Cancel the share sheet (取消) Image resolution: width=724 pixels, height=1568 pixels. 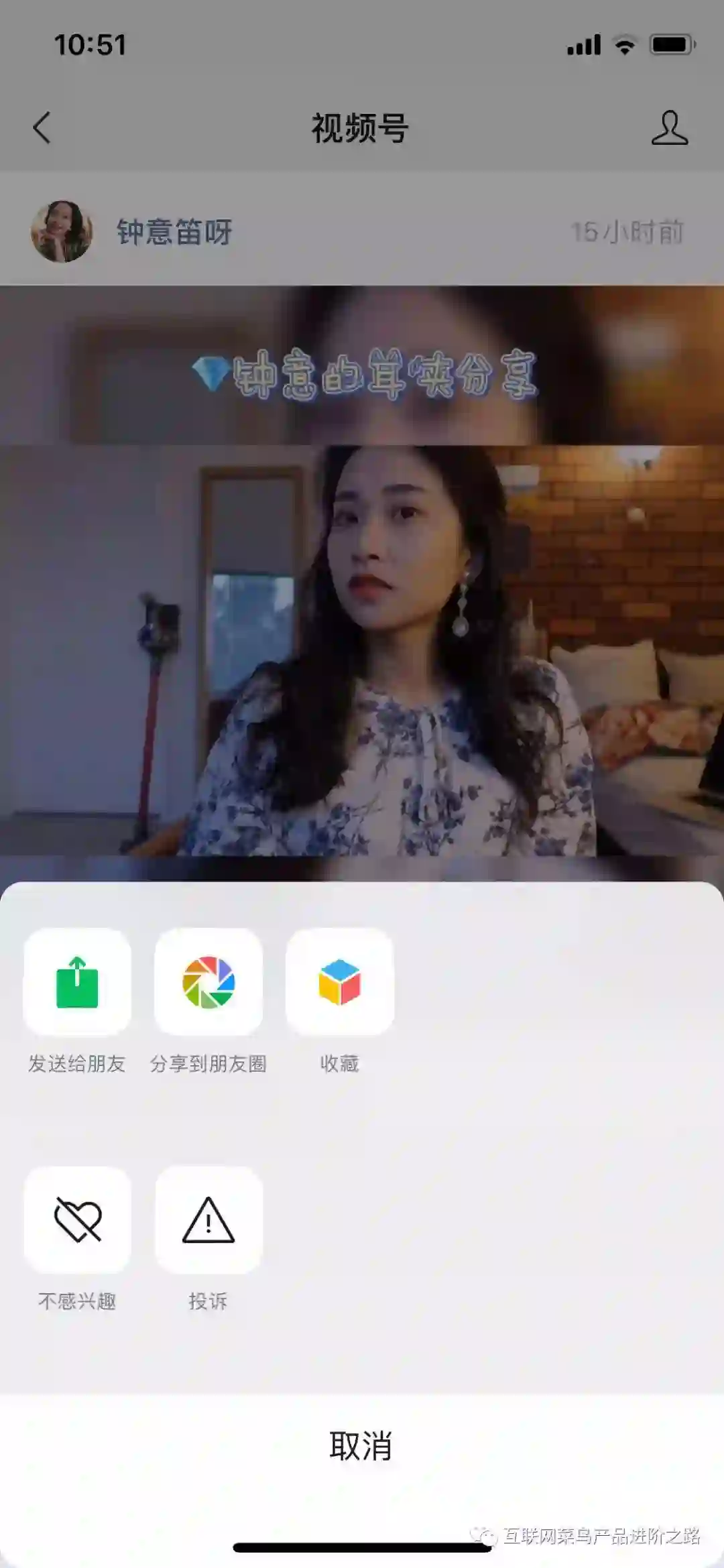pyautogui.click(x=361, y=1446)
